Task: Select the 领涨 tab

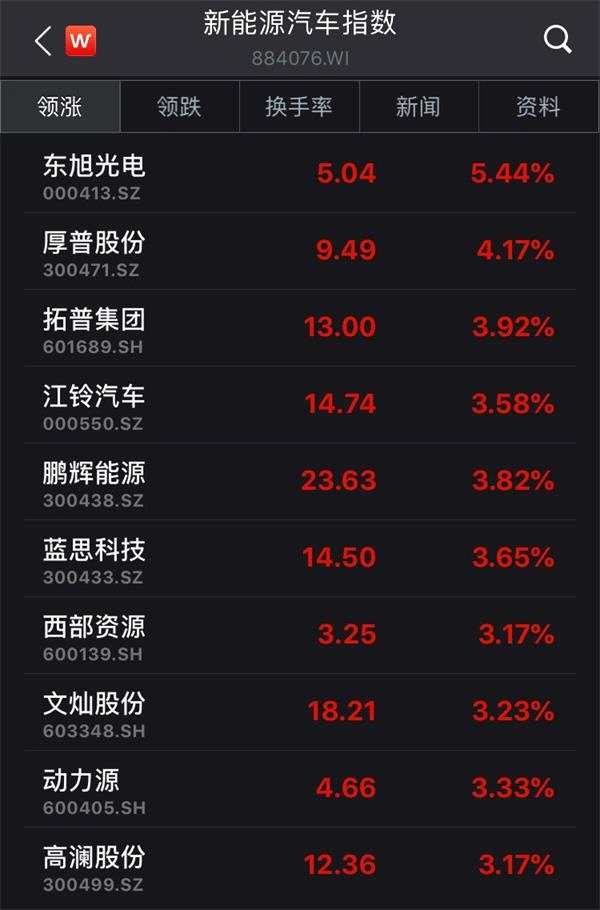Action: click(x=60, y=107)
